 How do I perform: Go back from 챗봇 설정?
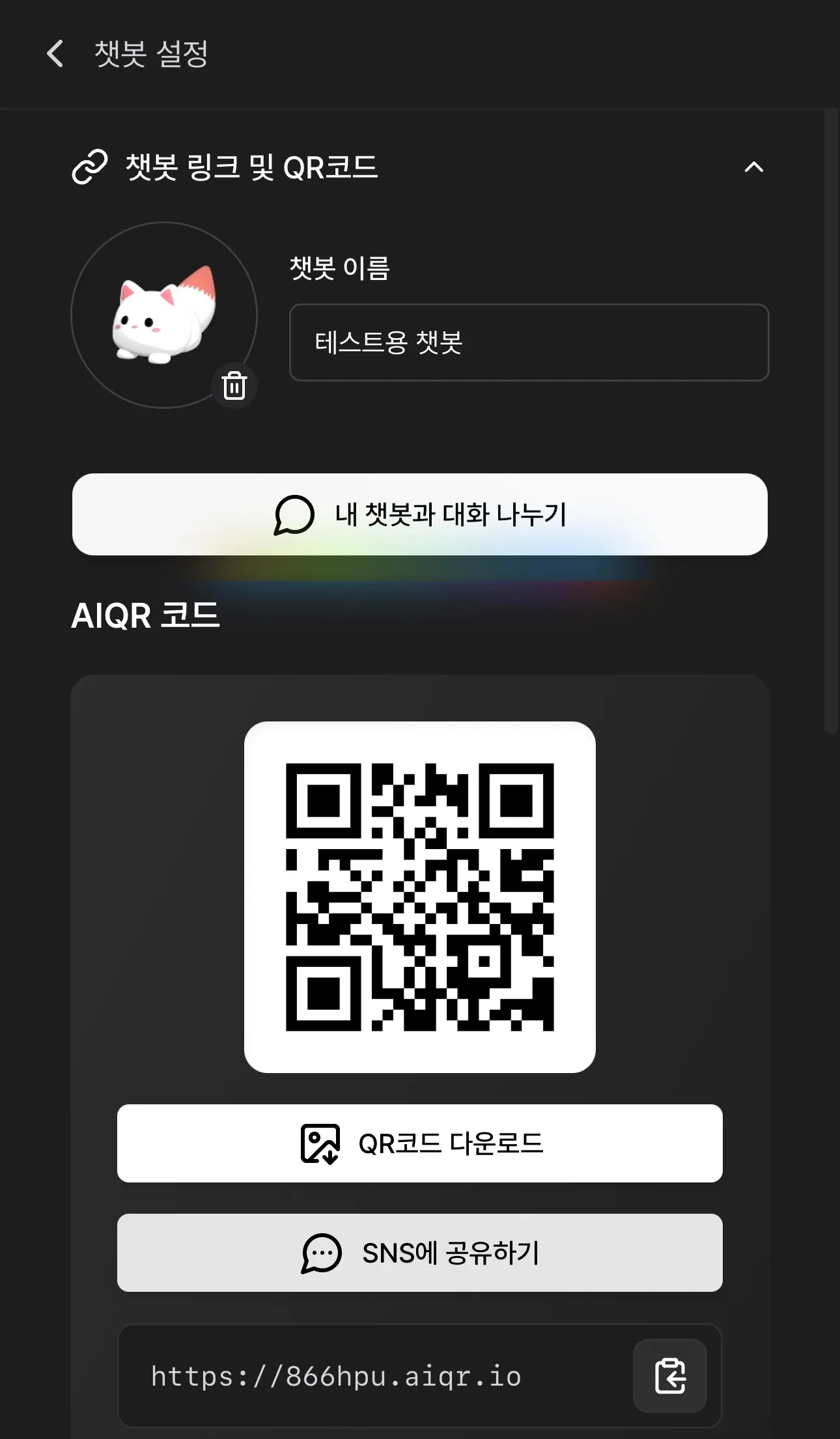click(x=56, y=53)
